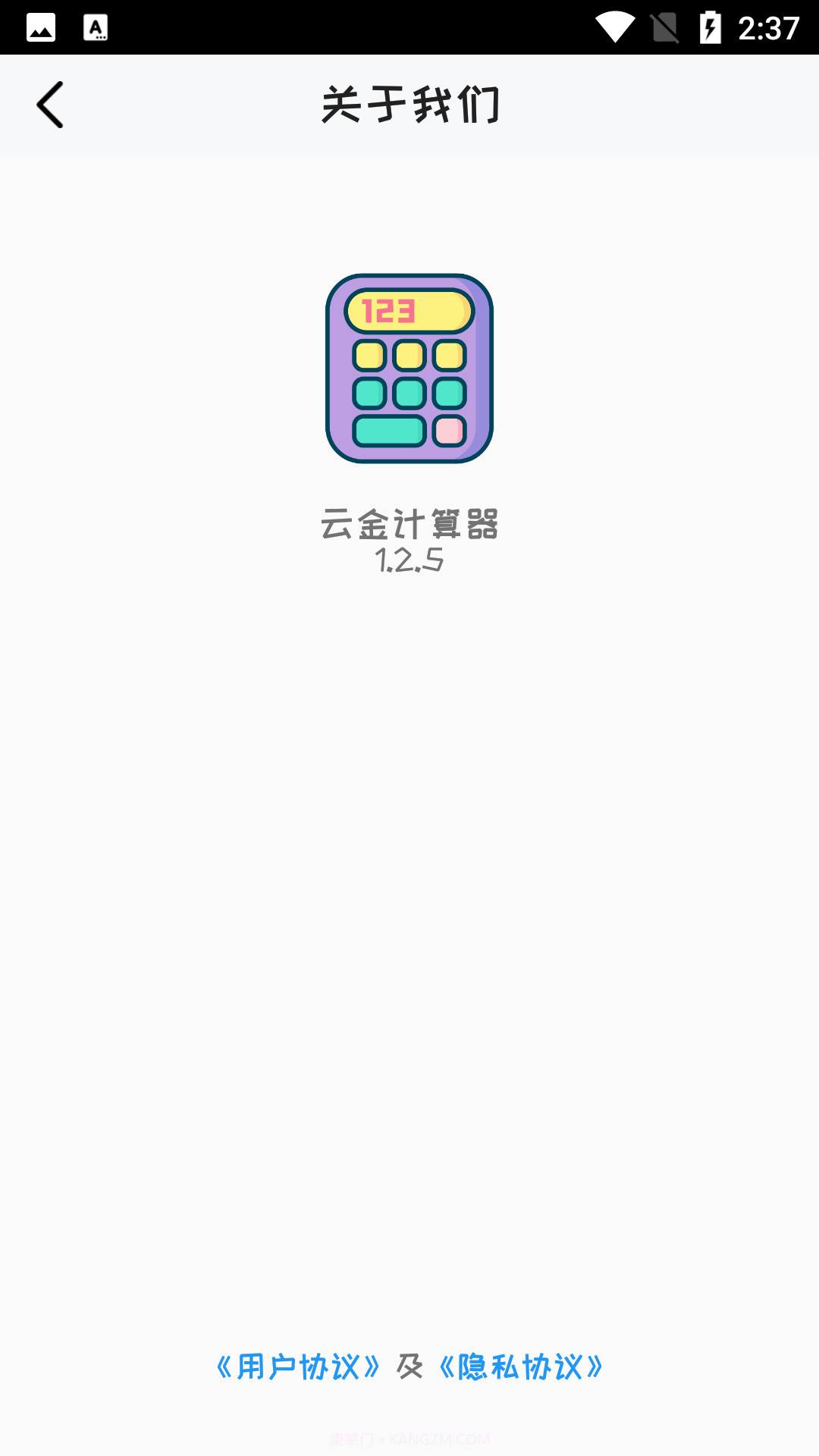Click the pink button on the calculator logo
The width and height of the screenshot is (819, 1456).
click(x=450, y=431)
